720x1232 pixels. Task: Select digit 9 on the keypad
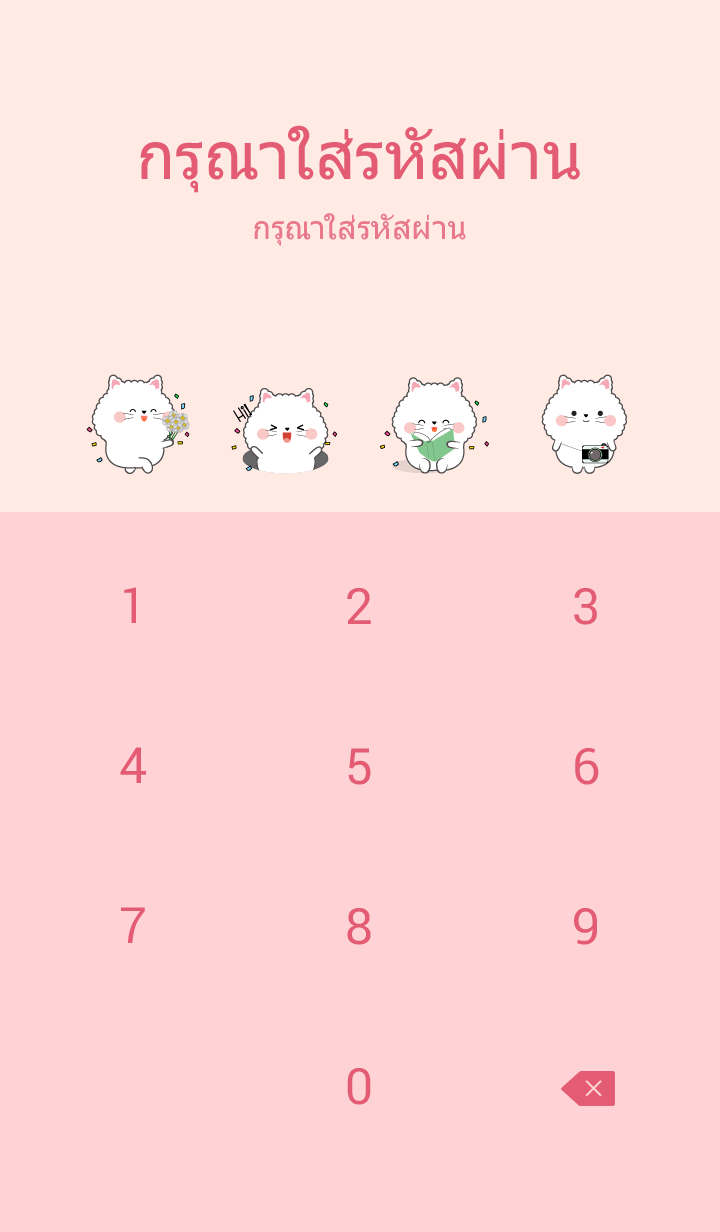click(x=586, y=927)
